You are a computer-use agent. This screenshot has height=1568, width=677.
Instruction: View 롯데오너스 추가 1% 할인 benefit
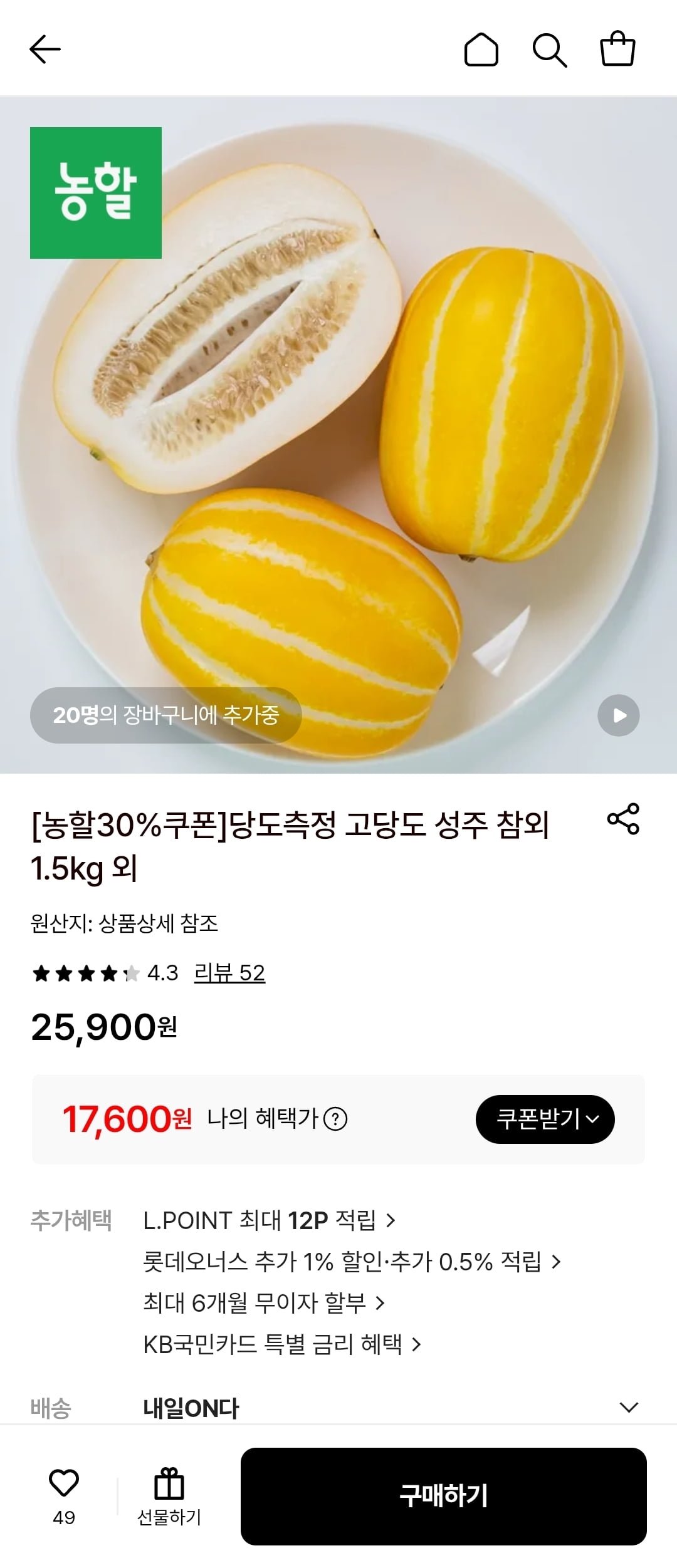click(x=351, y=1262)
